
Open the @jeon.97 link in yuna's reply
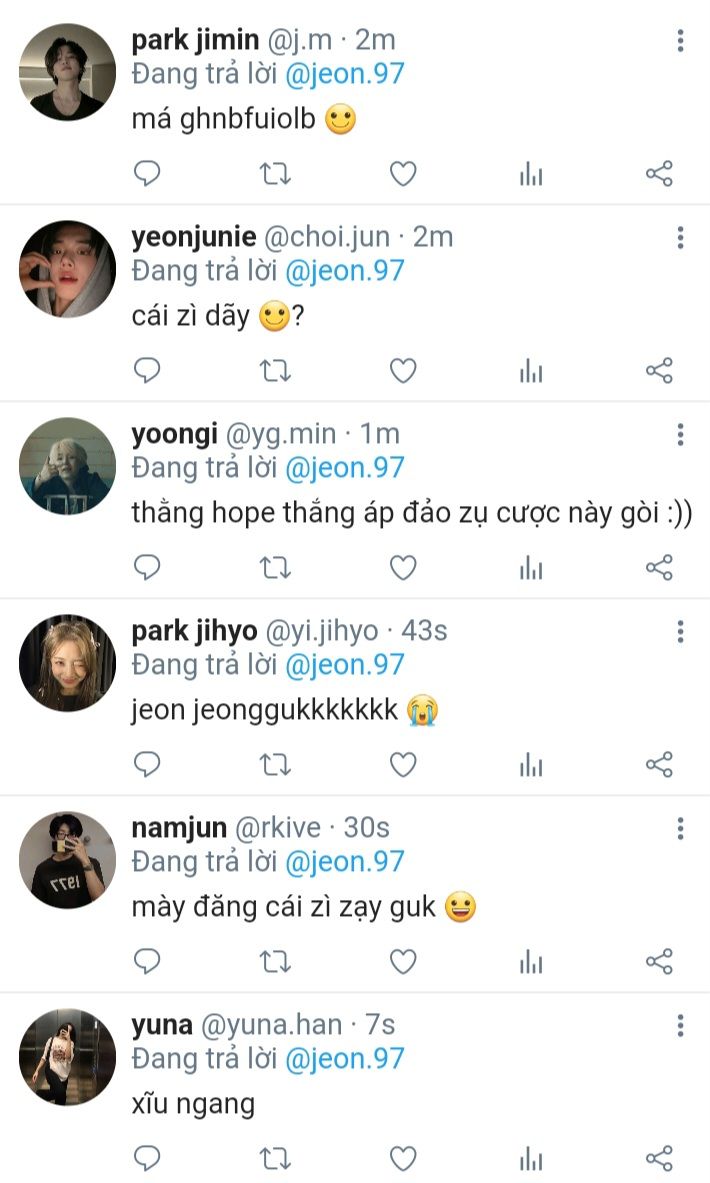[x=345, y=1058]
